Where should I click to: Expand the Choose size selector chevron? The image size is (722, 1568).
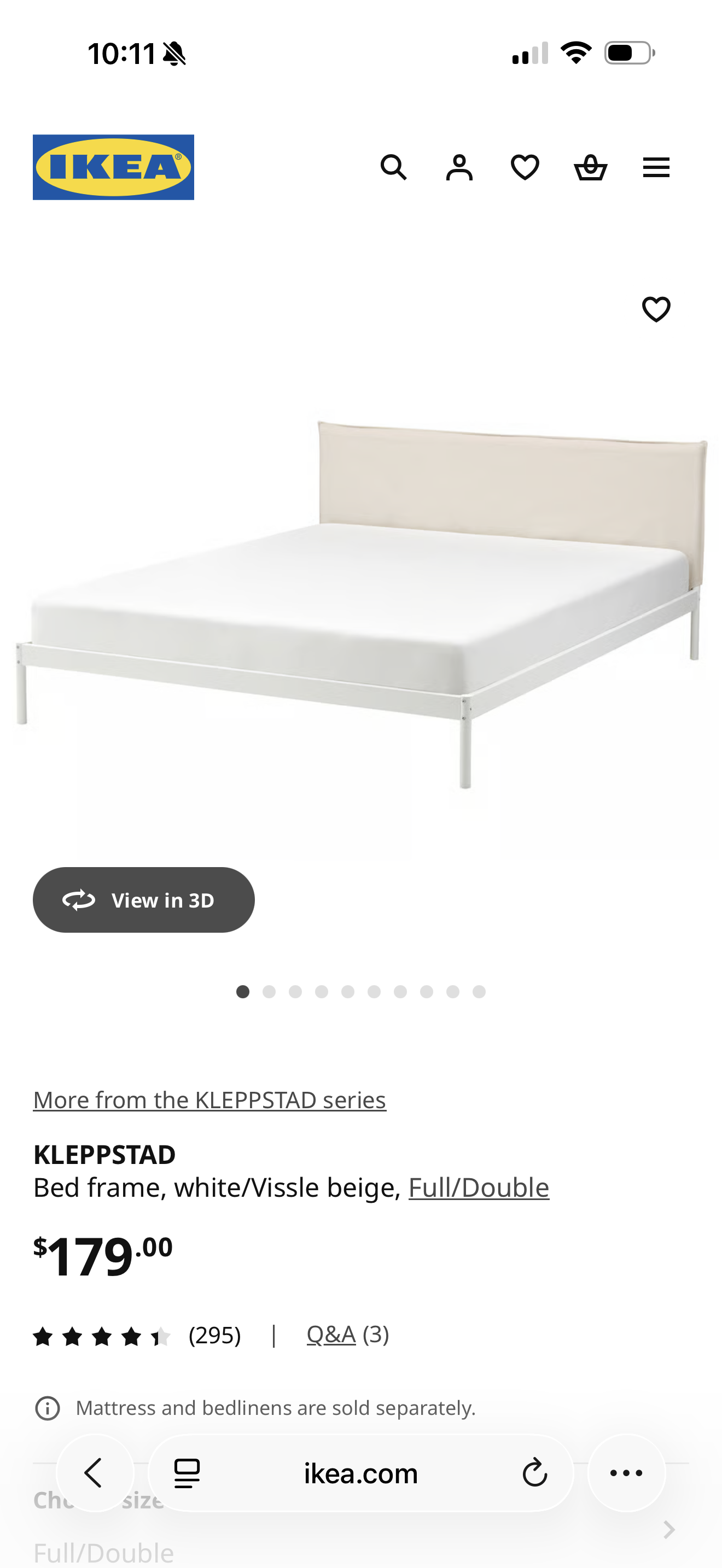coord(668,1529)
